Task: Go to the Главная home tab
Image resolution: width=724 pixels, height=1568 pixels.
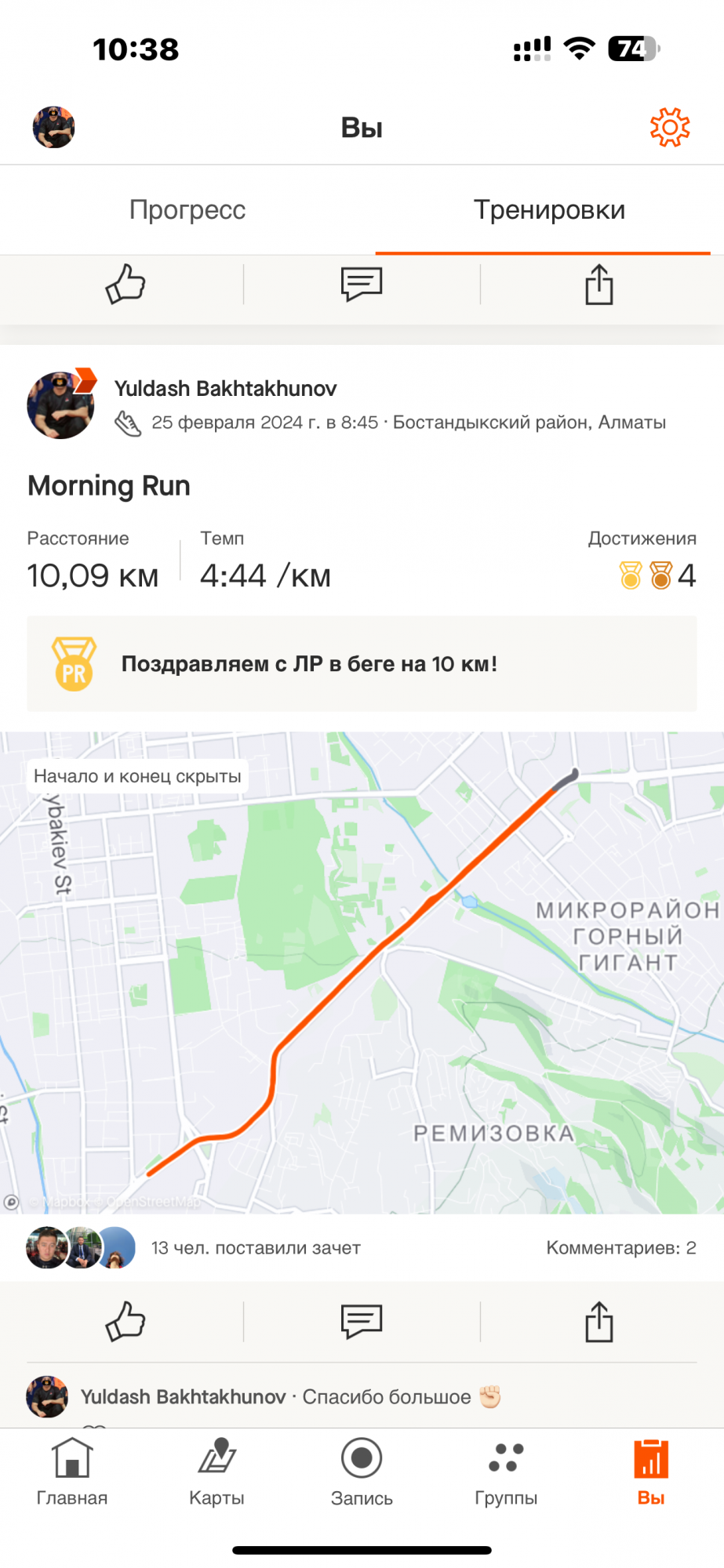Action: (72, 1472)
